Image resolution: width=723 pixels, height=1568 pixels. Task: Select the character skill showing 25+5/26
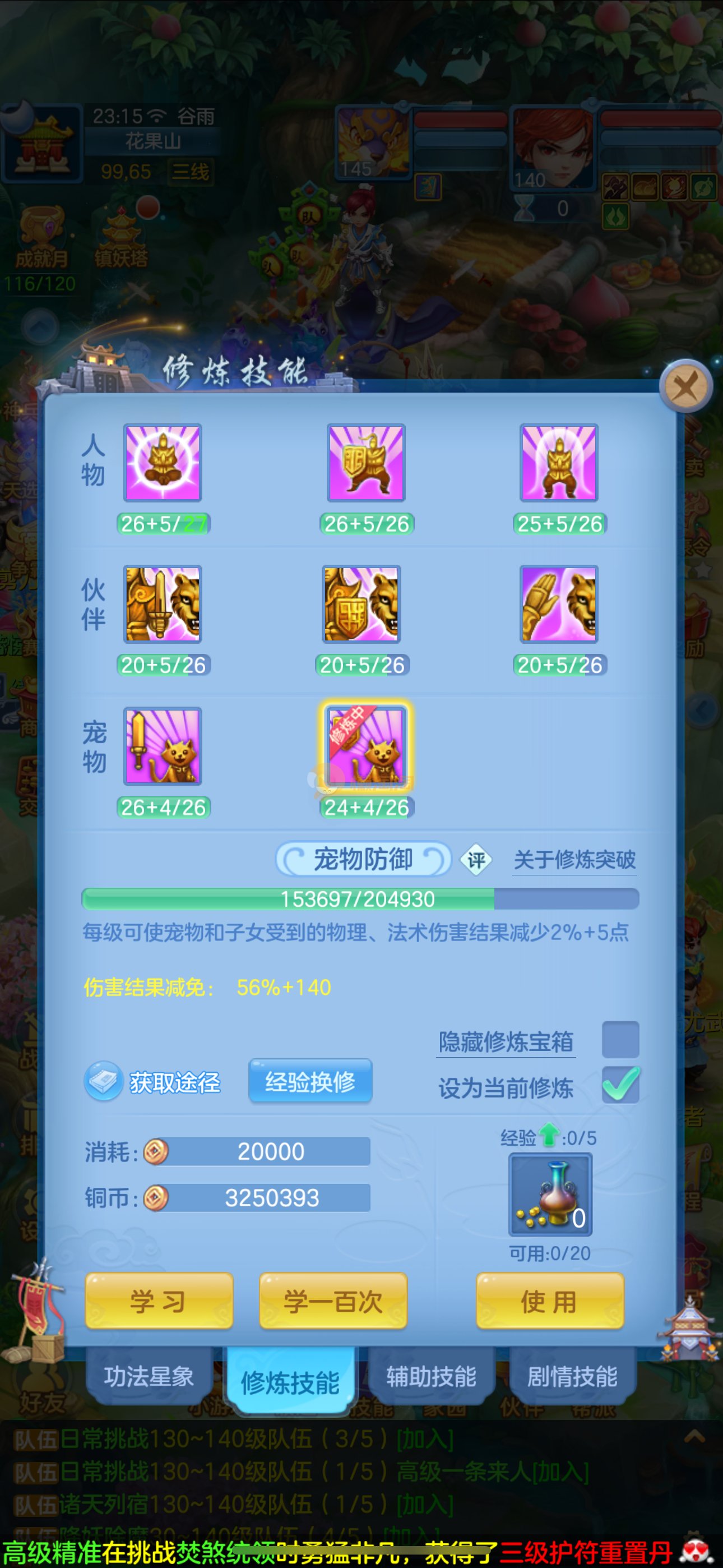(x=559, y=463)
